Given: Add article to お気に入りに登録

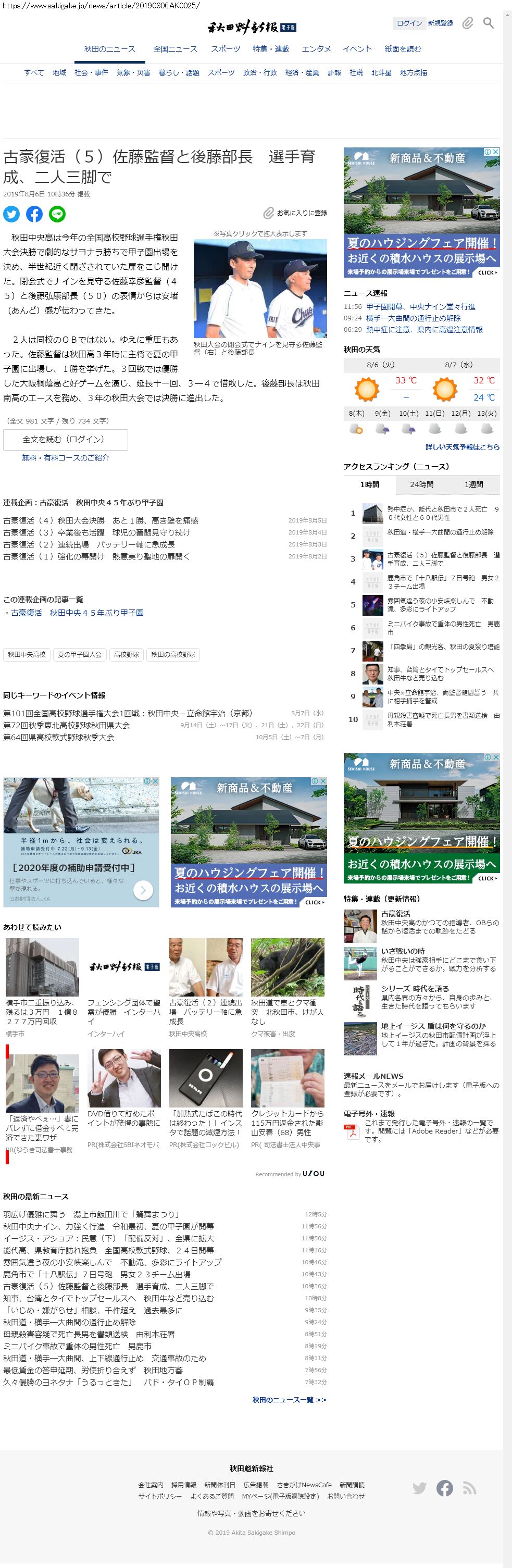Looking at the screenshot, I should coord(296,213).
